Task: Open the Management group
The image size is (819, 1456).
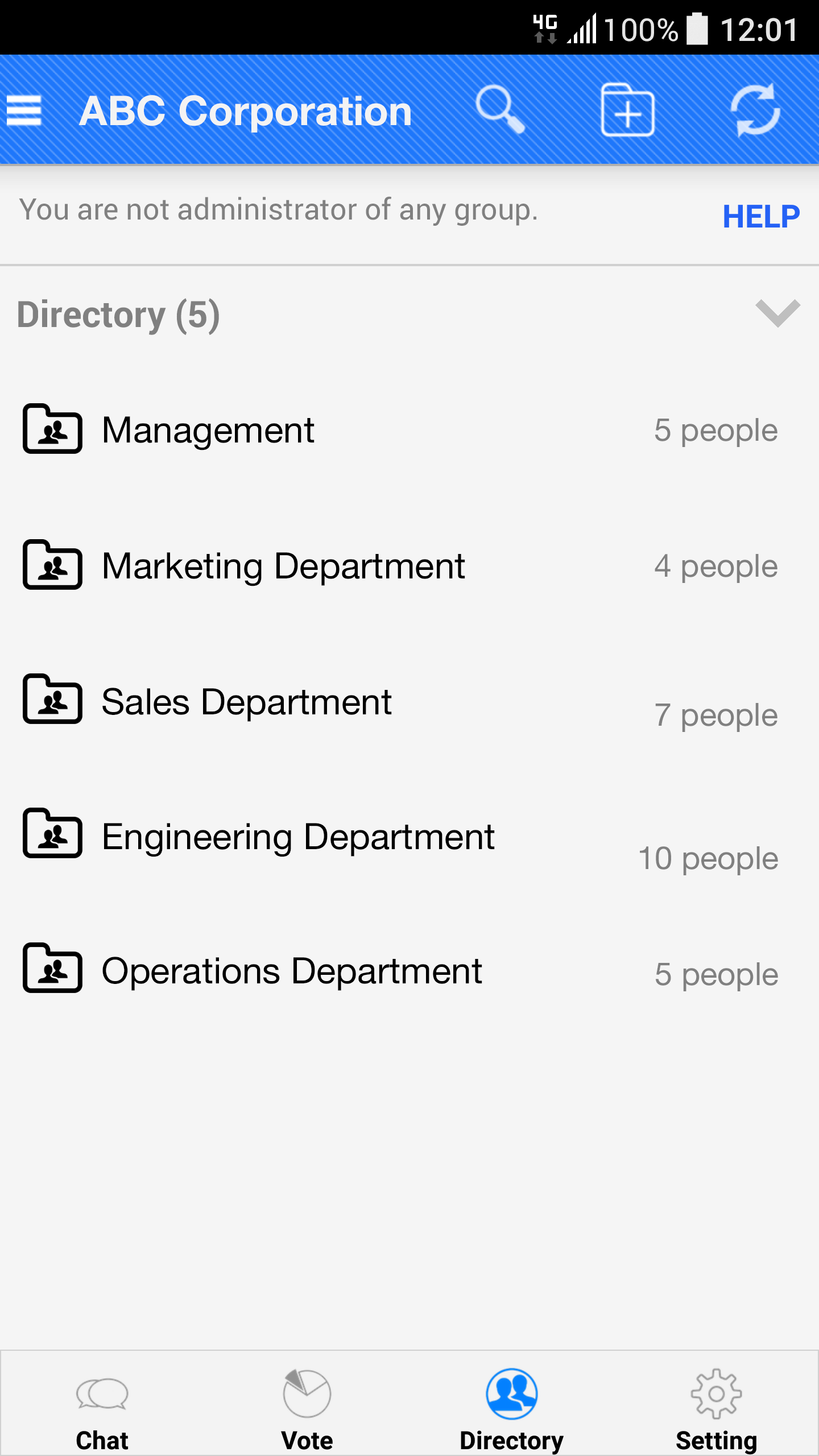Action: tap(409, 429)
